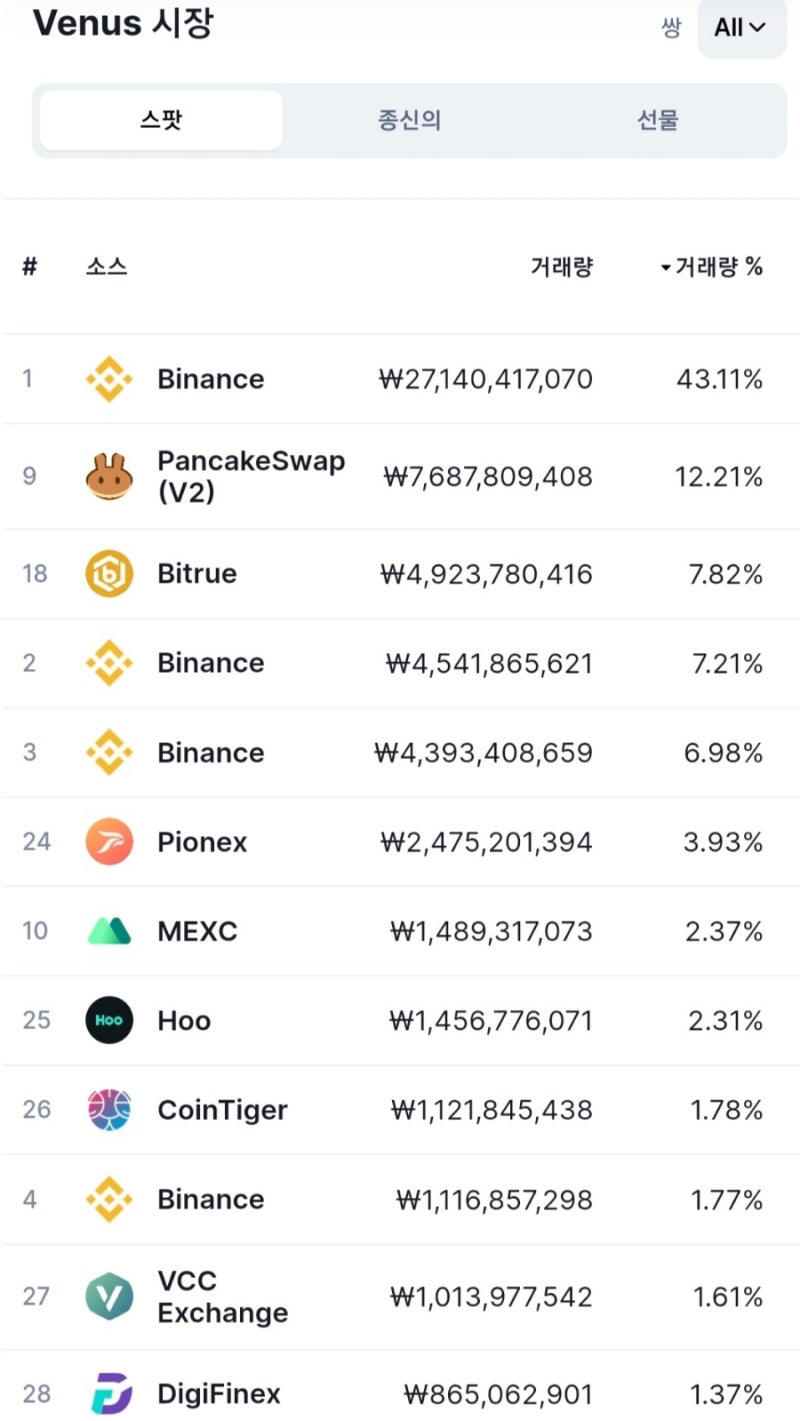
Task: Switch to the 종신의 tab
Action: pos(409,120)
